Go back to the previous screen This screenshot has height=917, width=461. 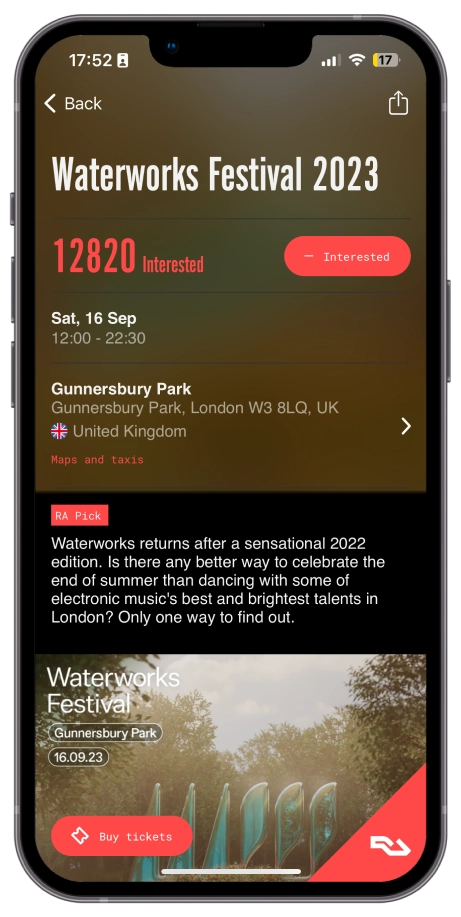(73, 104)
